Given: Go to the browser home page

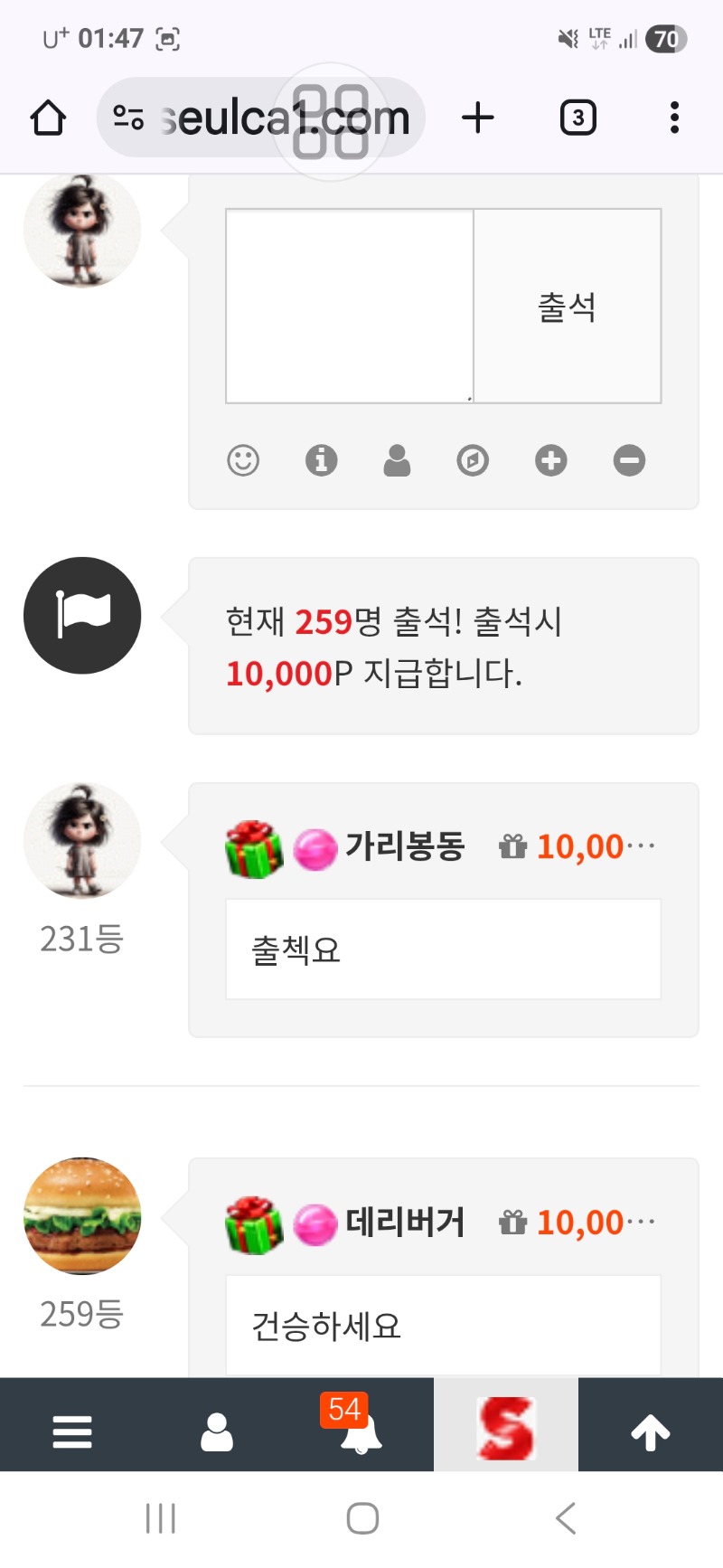Looking at the screenshot, I should (x=48, y=118).
